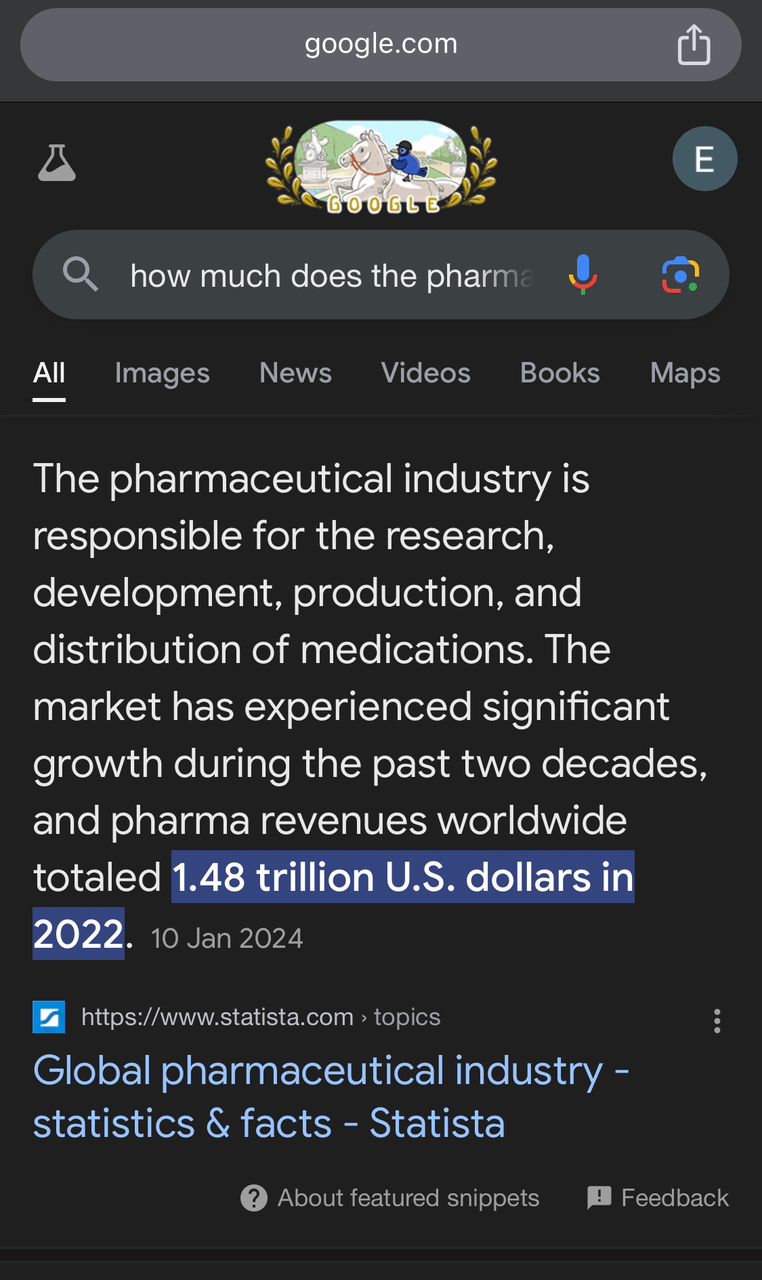Share this page from the browser bar
Viewport: 762px width, 1280px height.
tap(693, 45)
